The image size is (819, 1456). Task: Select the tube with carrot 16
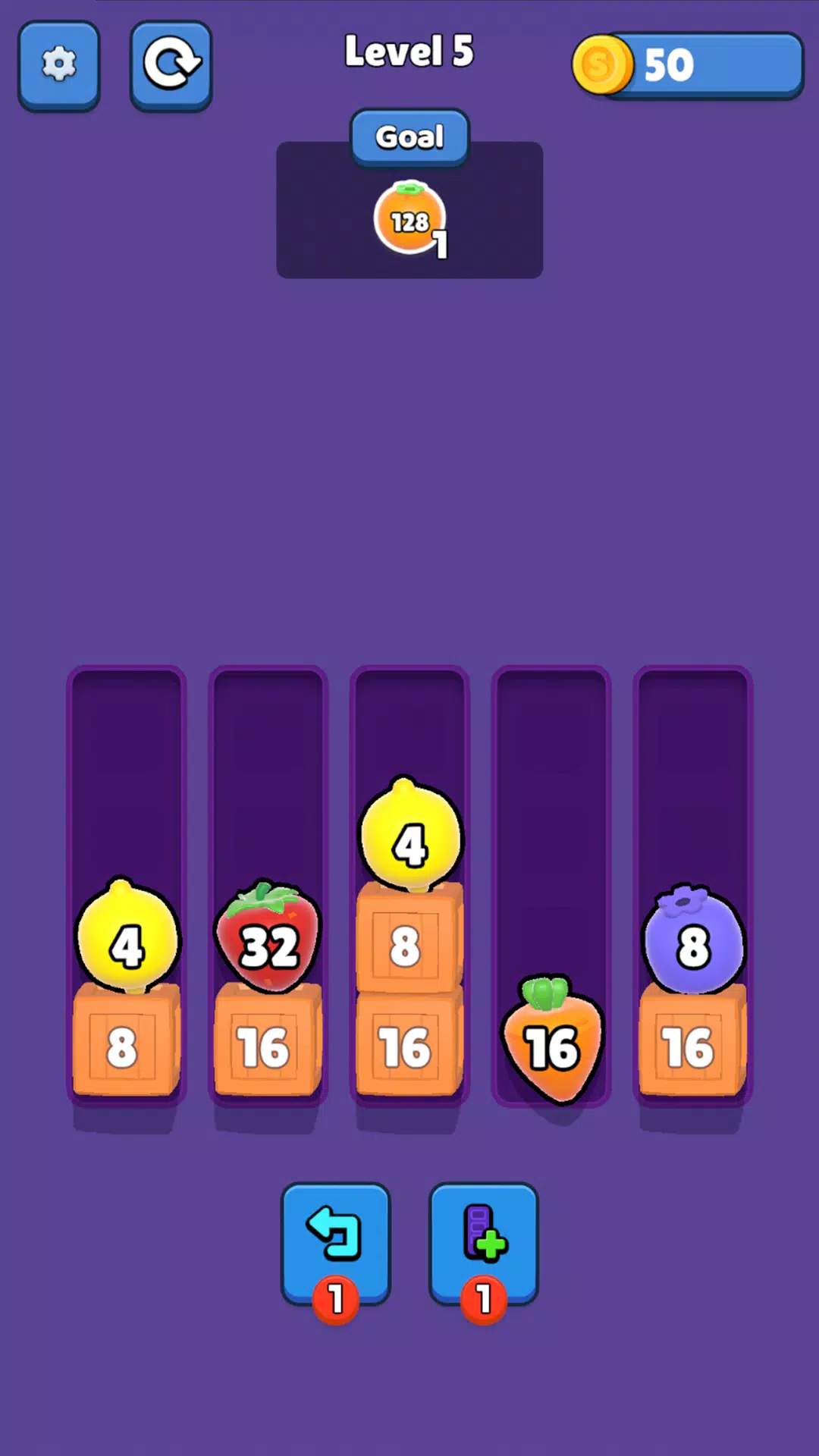point(551,887)
